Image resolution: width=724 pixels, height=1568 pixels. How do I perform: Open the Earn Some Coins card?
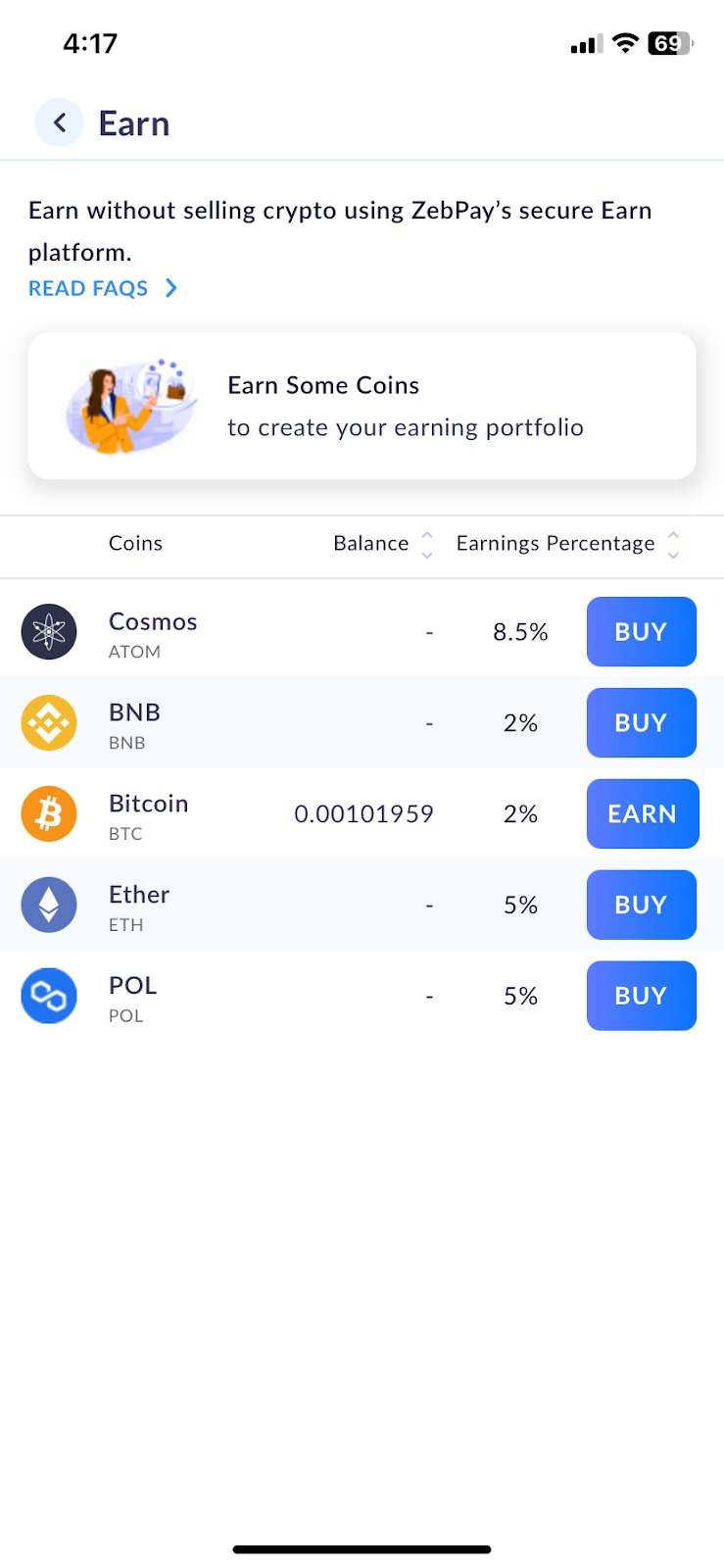pyautogui.click(x=362, y=406)
